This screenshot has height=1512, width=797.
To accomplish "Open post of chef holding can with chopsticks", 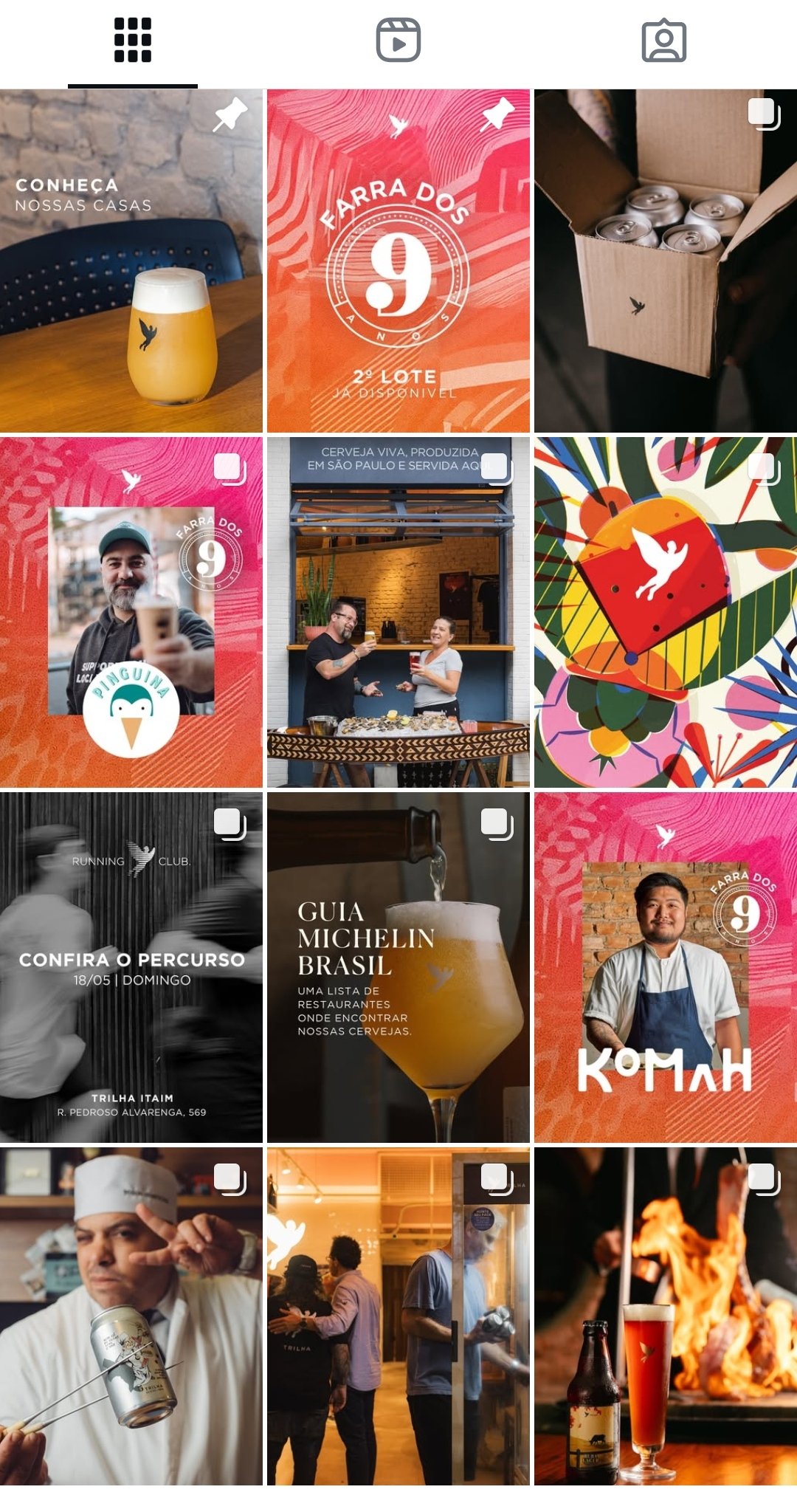I will 131,1316.
